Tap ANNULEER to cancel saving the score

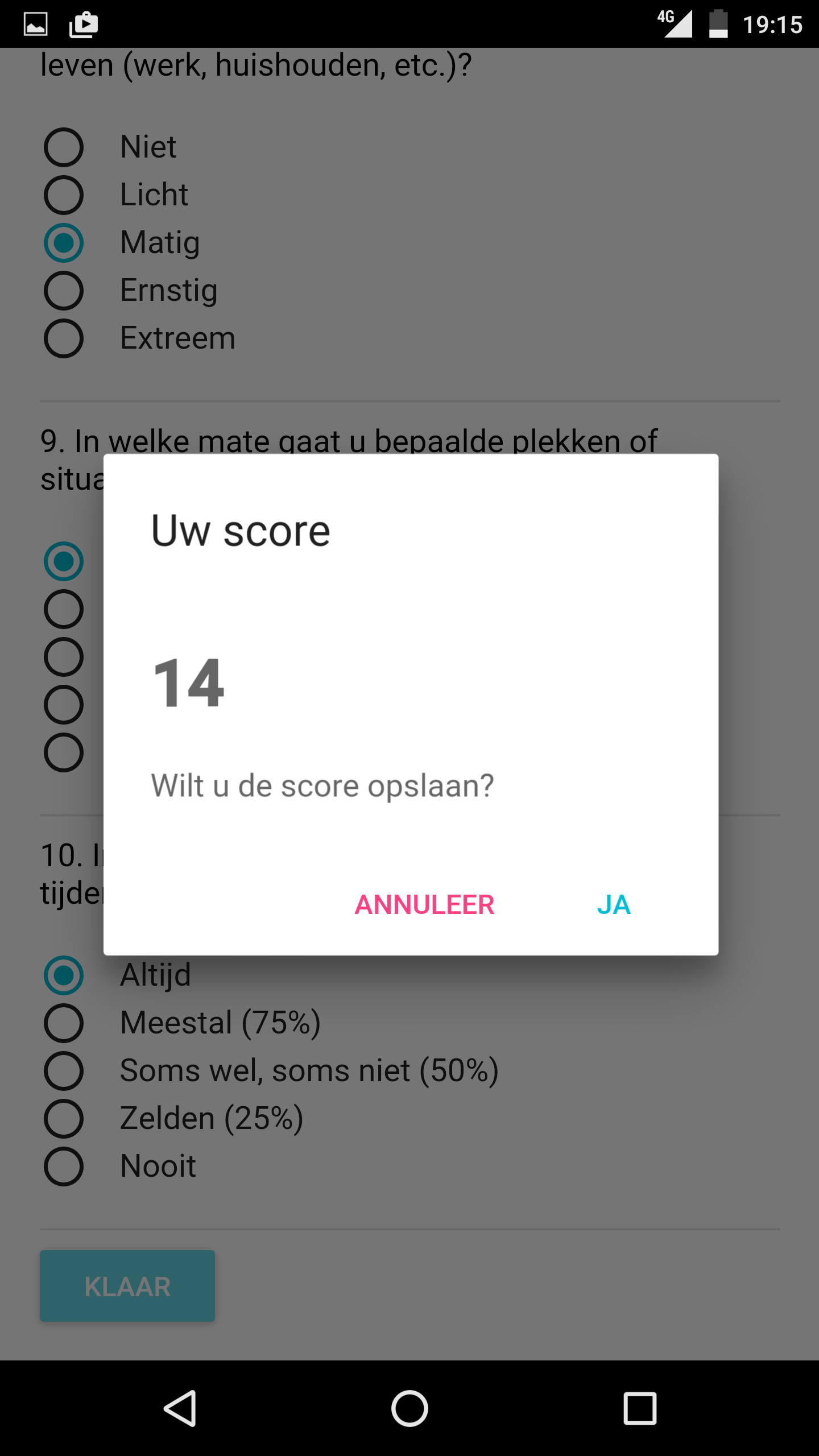424,904
